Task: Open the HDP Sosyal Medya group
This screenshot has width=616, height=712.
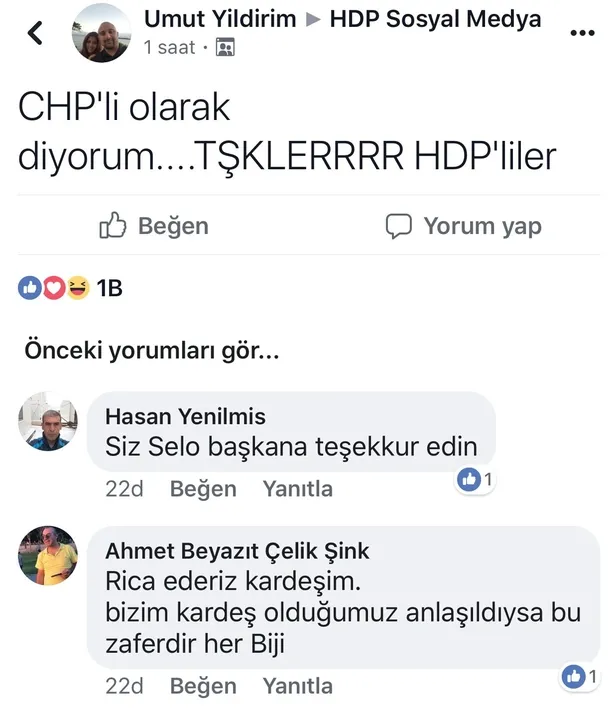Action: [435, 18]
